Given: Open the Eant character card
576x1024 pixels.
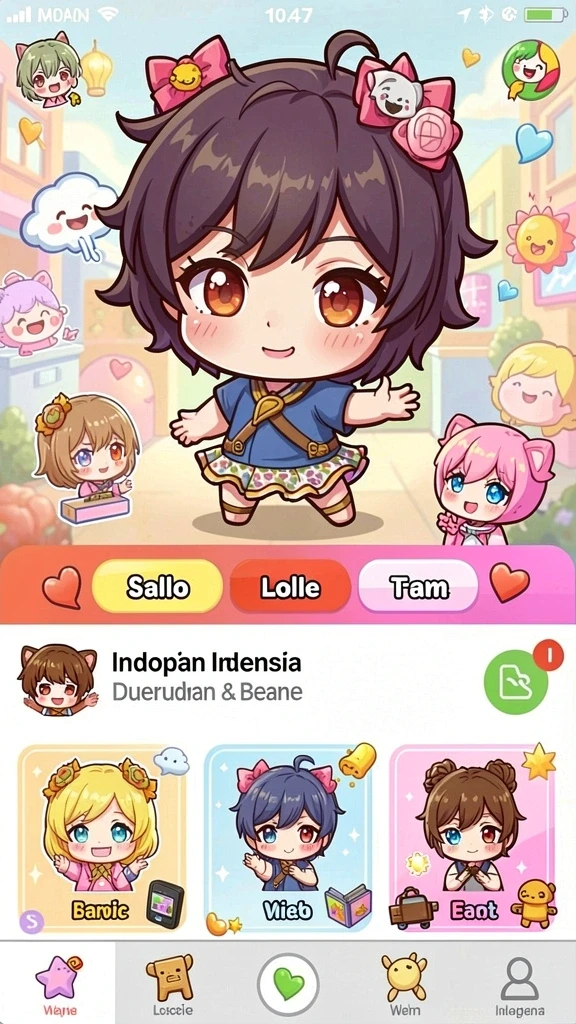Looking at the screenshot, I should coord(472,840).
